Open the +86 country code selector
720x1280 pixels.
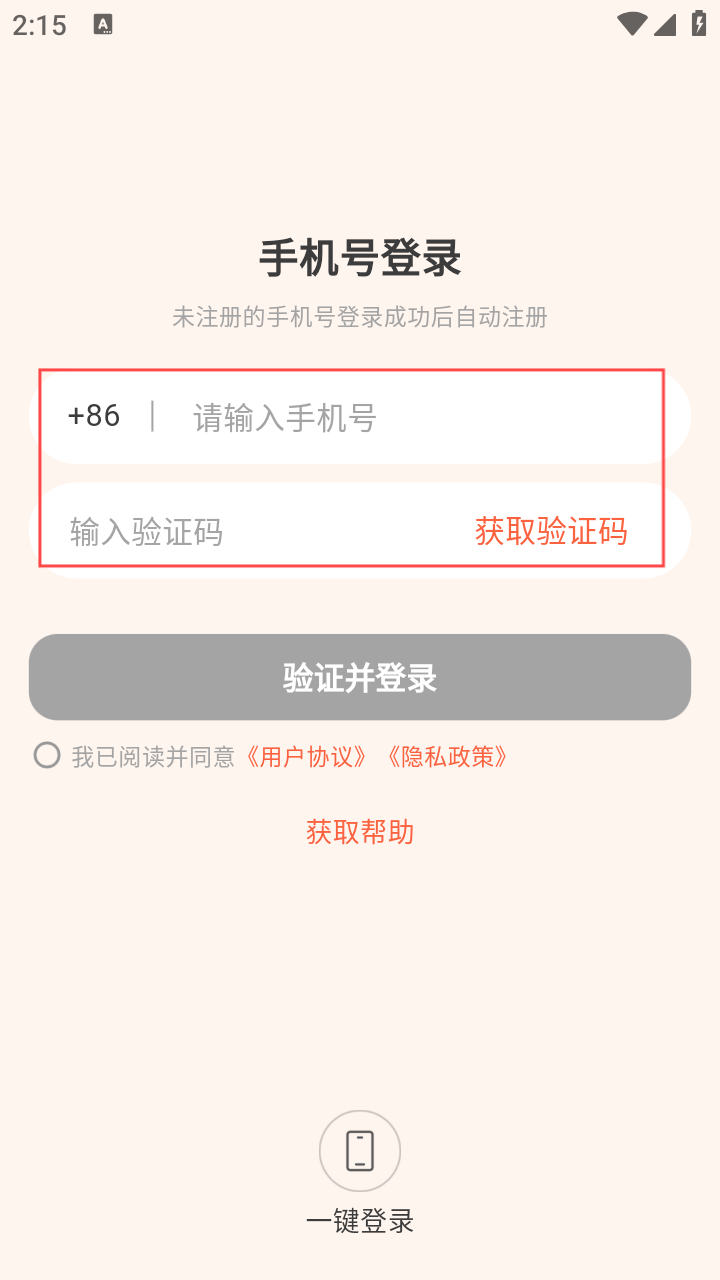(x=94, y=416)
